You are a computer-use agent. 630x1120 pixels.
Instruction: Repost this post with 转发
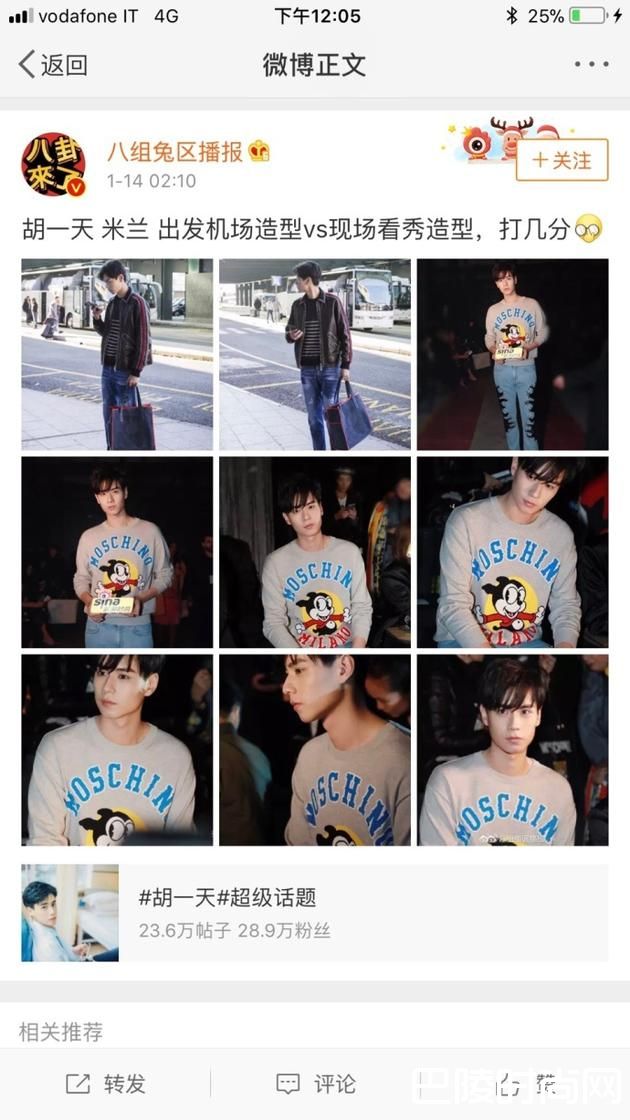pos(106,1083)
